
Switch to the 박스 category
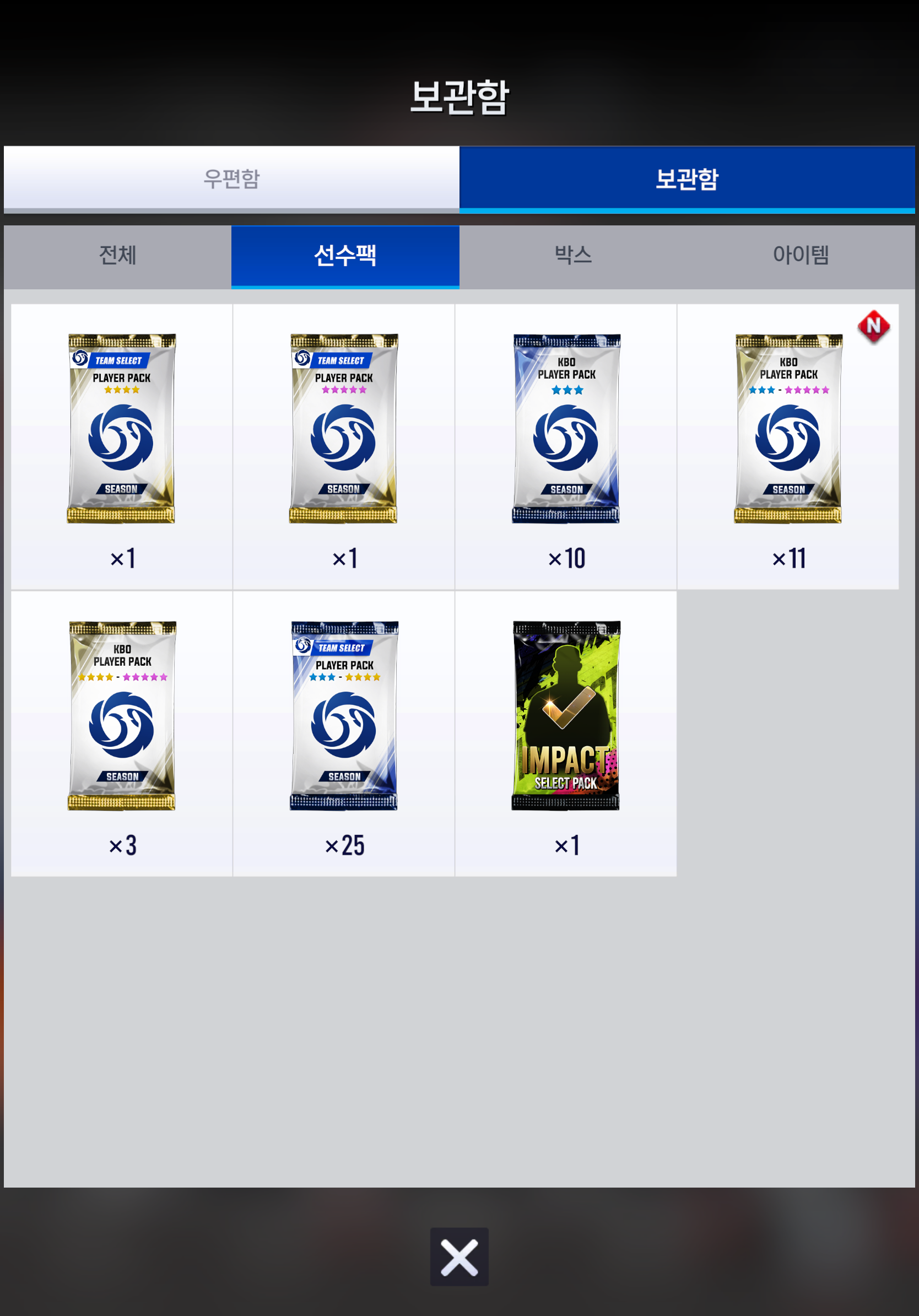pos(573,255)
